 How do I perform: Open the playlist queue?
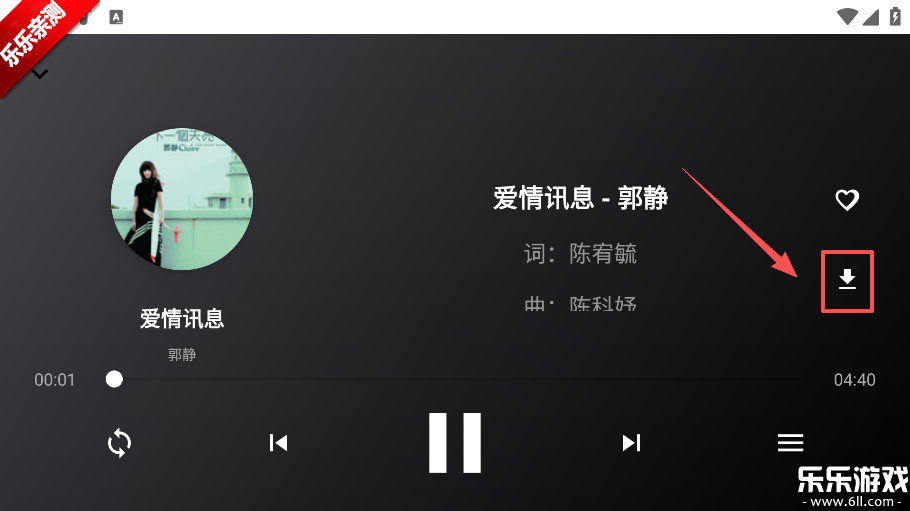[x=791, y=442]
